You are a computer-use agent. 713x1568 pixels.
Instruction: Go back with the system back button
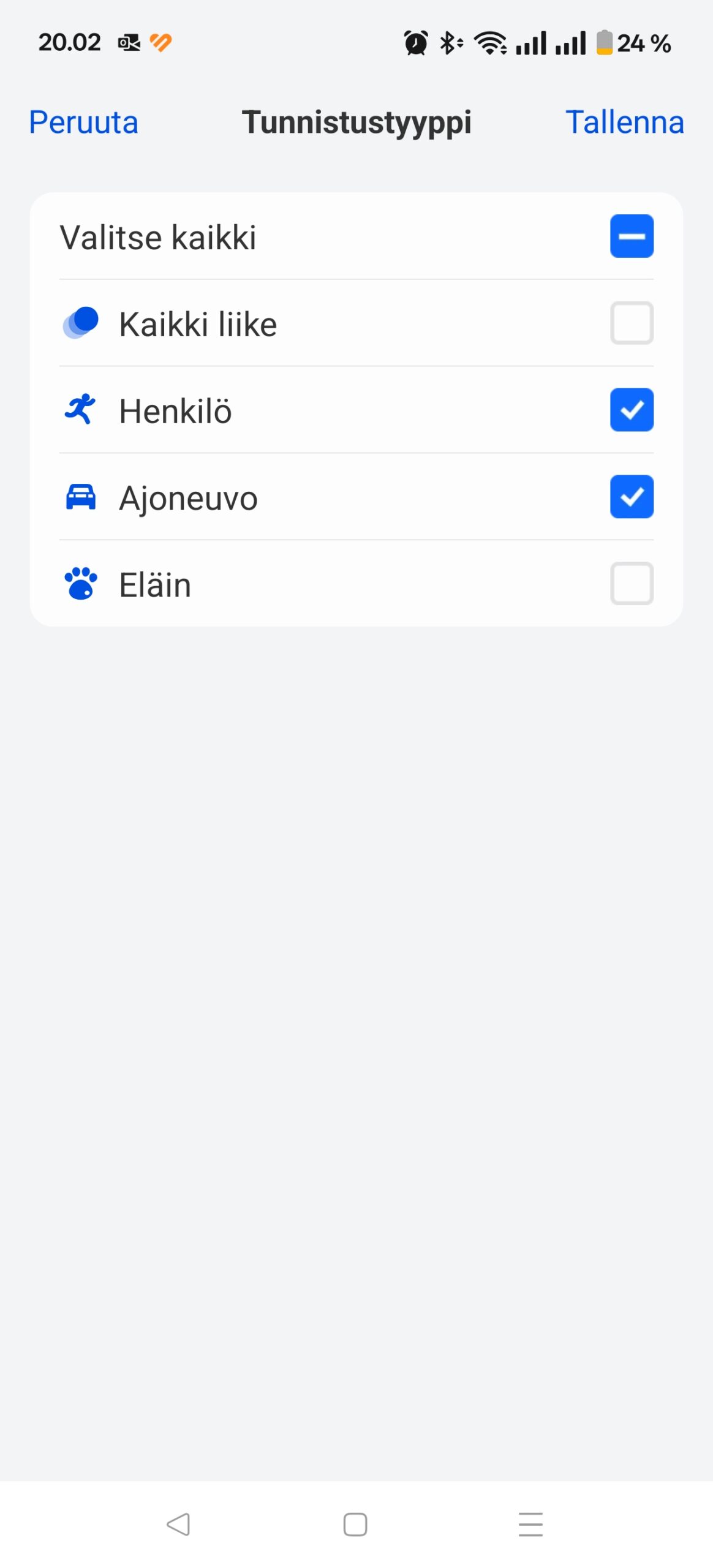pos(178,1523)
